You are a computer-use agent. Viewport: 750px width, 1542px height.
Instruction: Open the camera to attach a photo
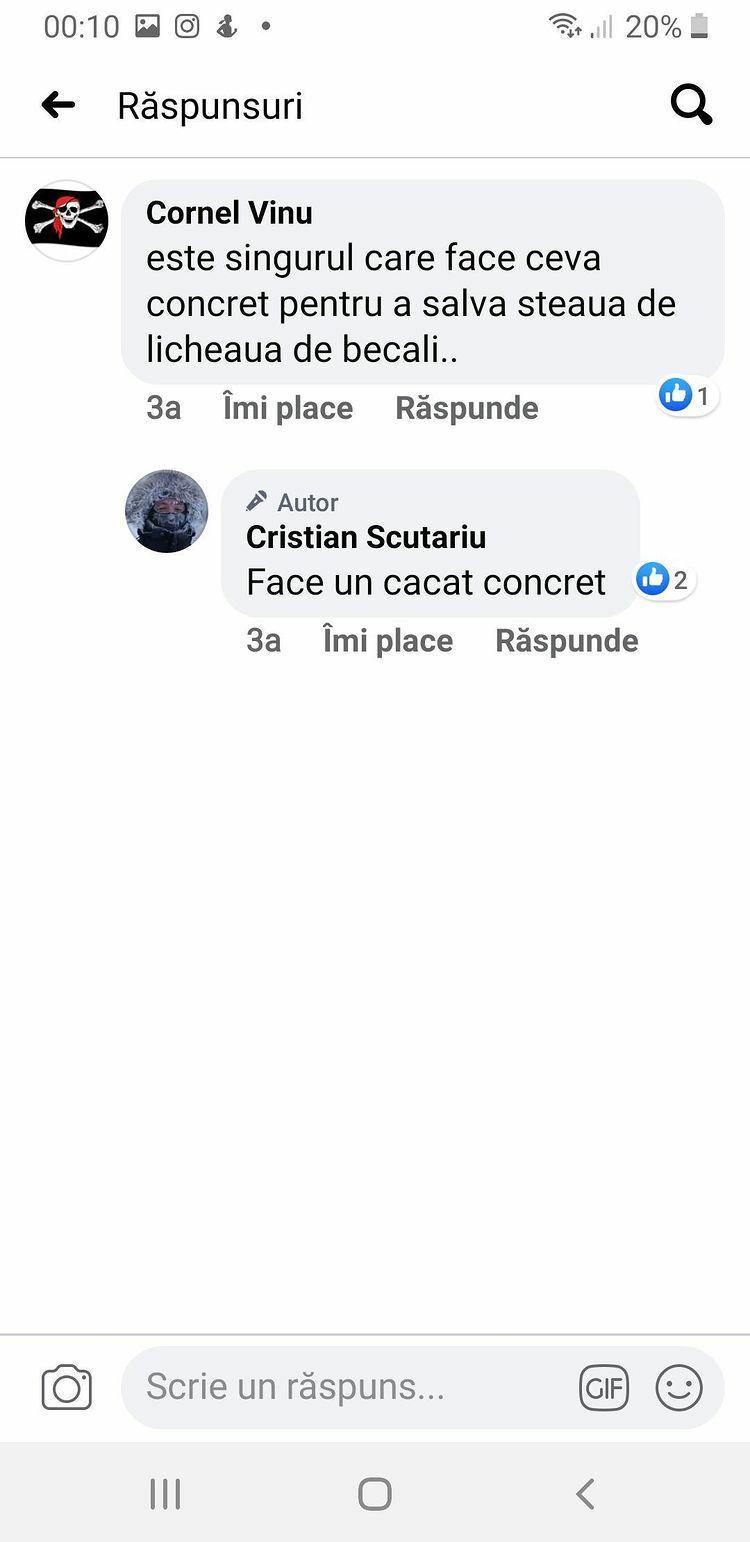[x=67, y=1388]
